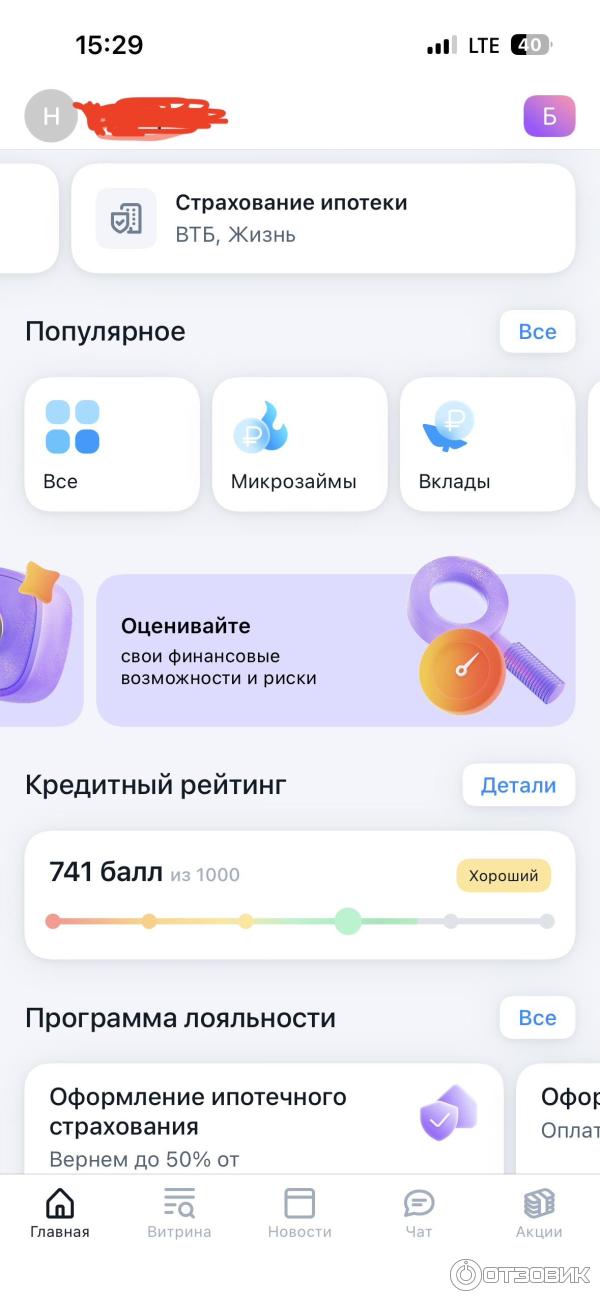Tap the purple Б badge button

(x=549, y=116)
